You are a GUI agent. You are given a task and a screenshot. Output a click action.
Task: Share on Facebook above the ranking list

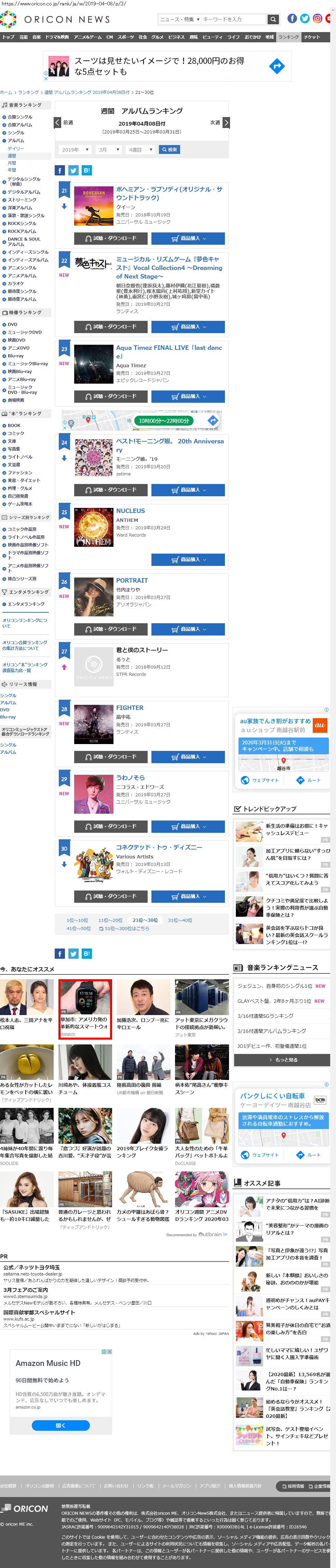60,170
